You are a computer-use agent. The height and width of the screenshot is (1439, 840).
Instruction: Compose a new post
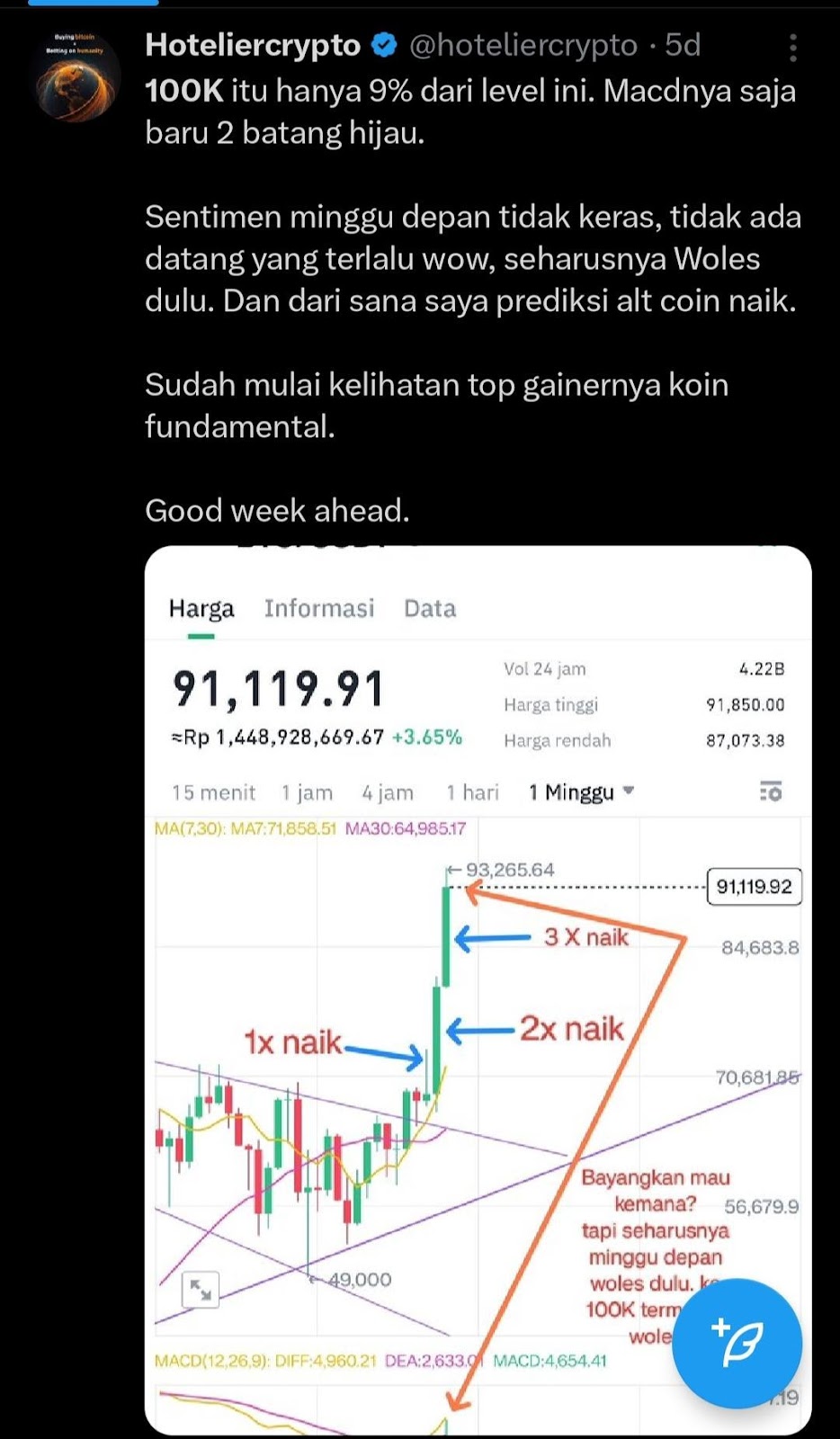pyautogui.click(x=737, y=1343)
